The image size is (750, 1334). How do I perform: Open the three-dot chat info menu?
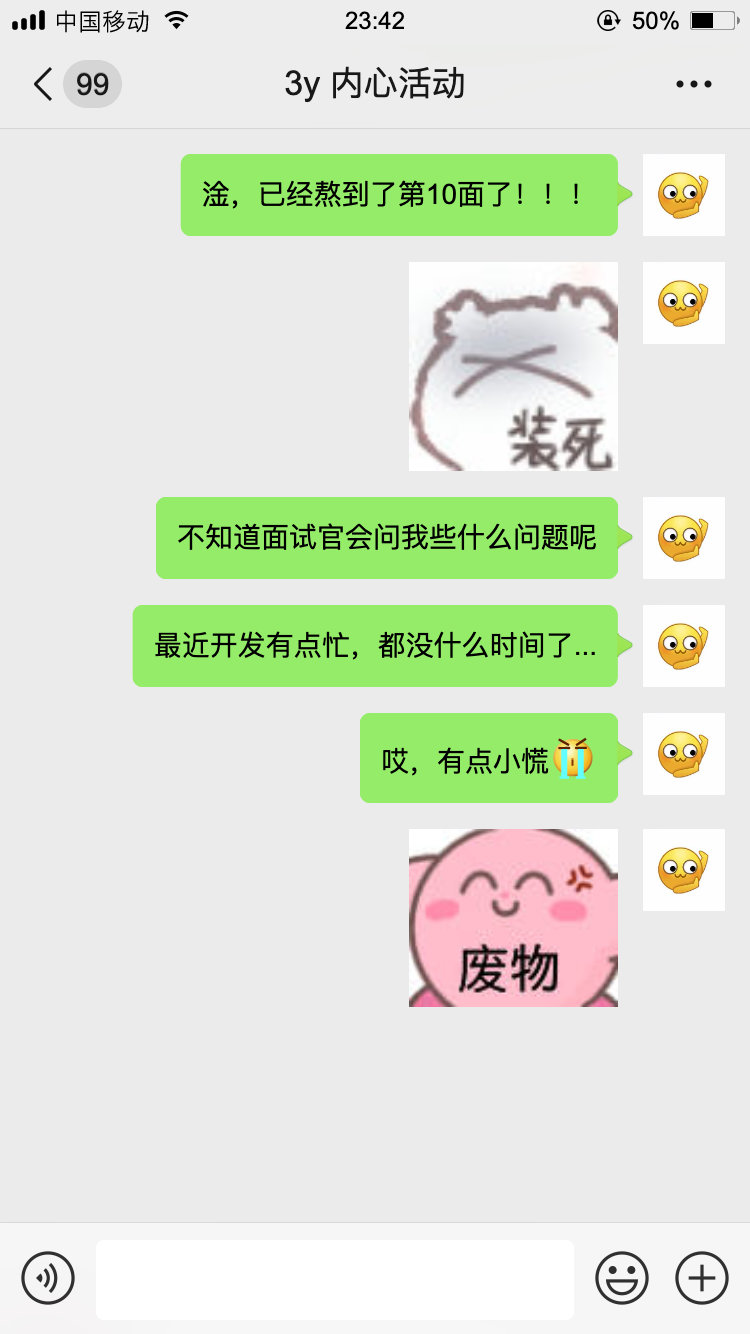(693, 85)
